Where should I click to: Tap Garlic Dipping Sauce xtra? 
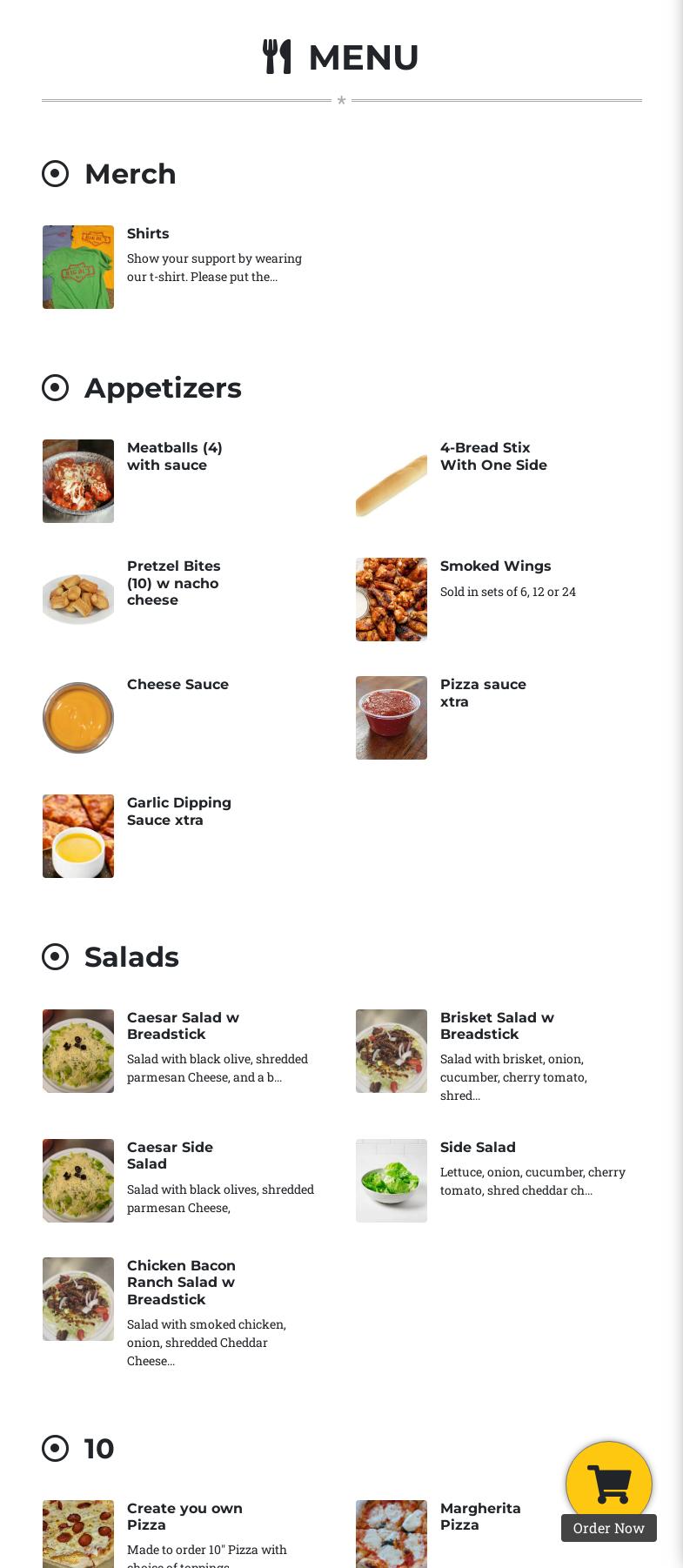[178, 811]
